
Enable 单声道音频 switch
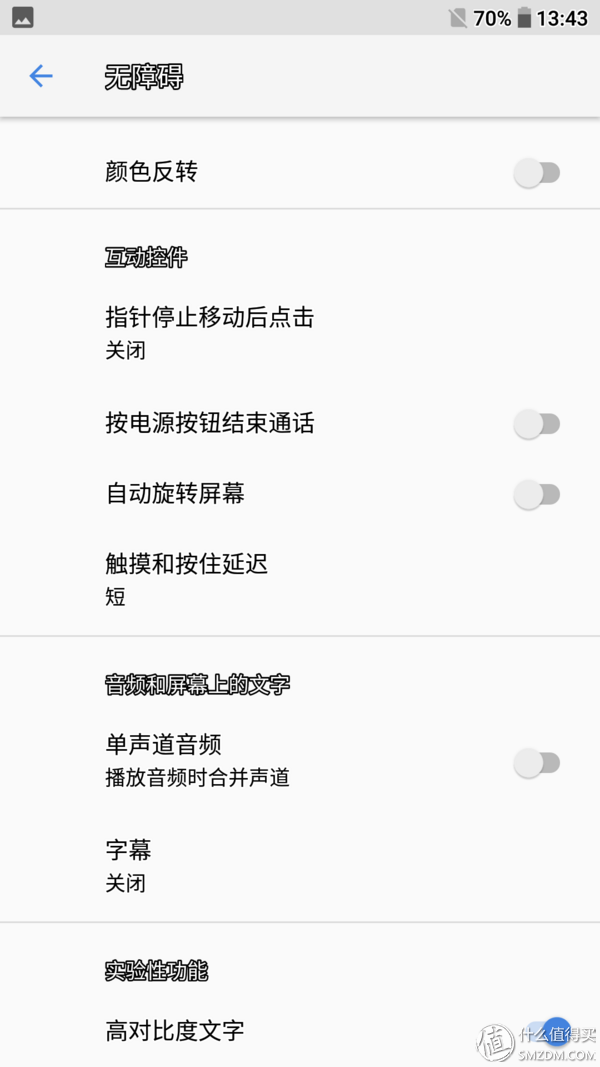(537, 762)
